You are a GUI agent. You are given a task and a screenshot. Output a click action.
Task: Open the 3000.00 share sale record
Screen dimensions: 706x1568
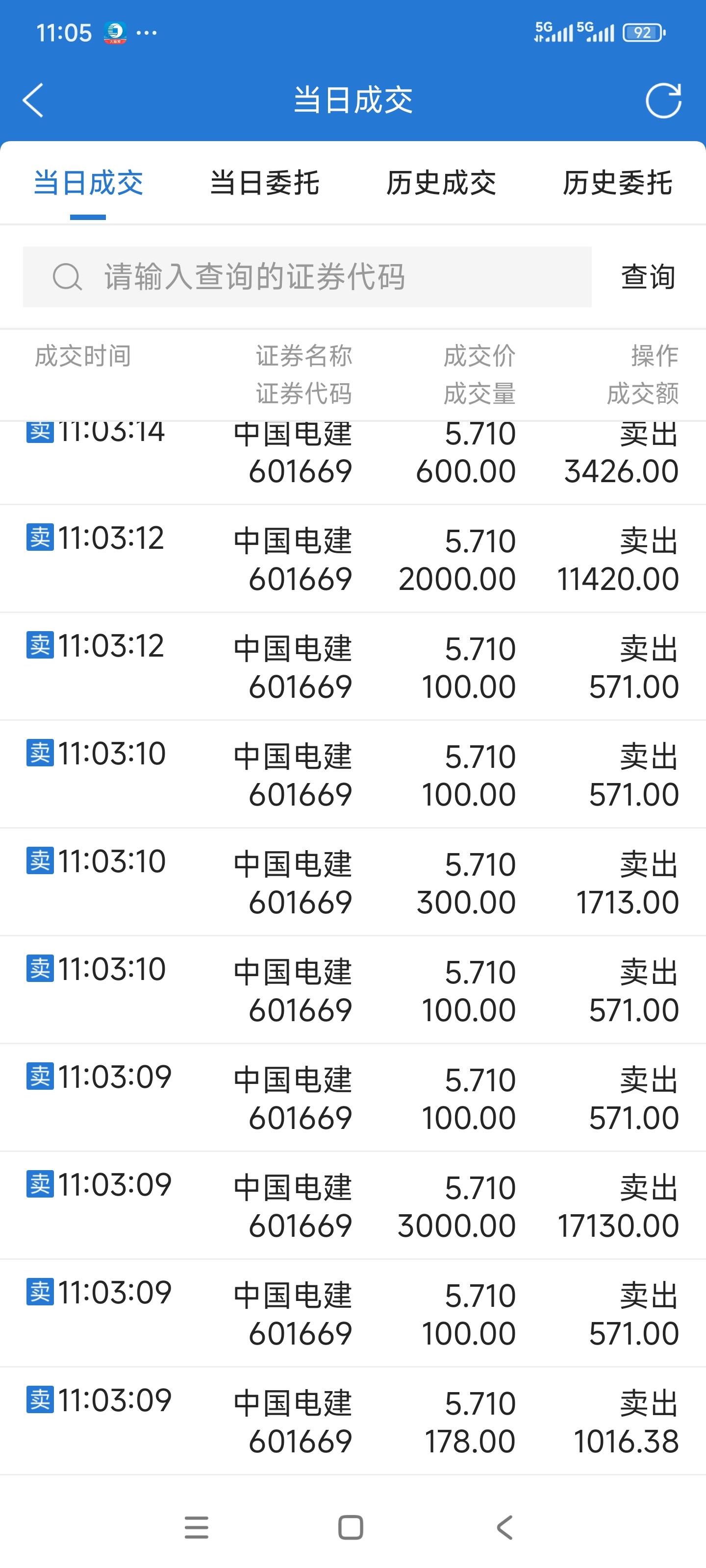353,1205
